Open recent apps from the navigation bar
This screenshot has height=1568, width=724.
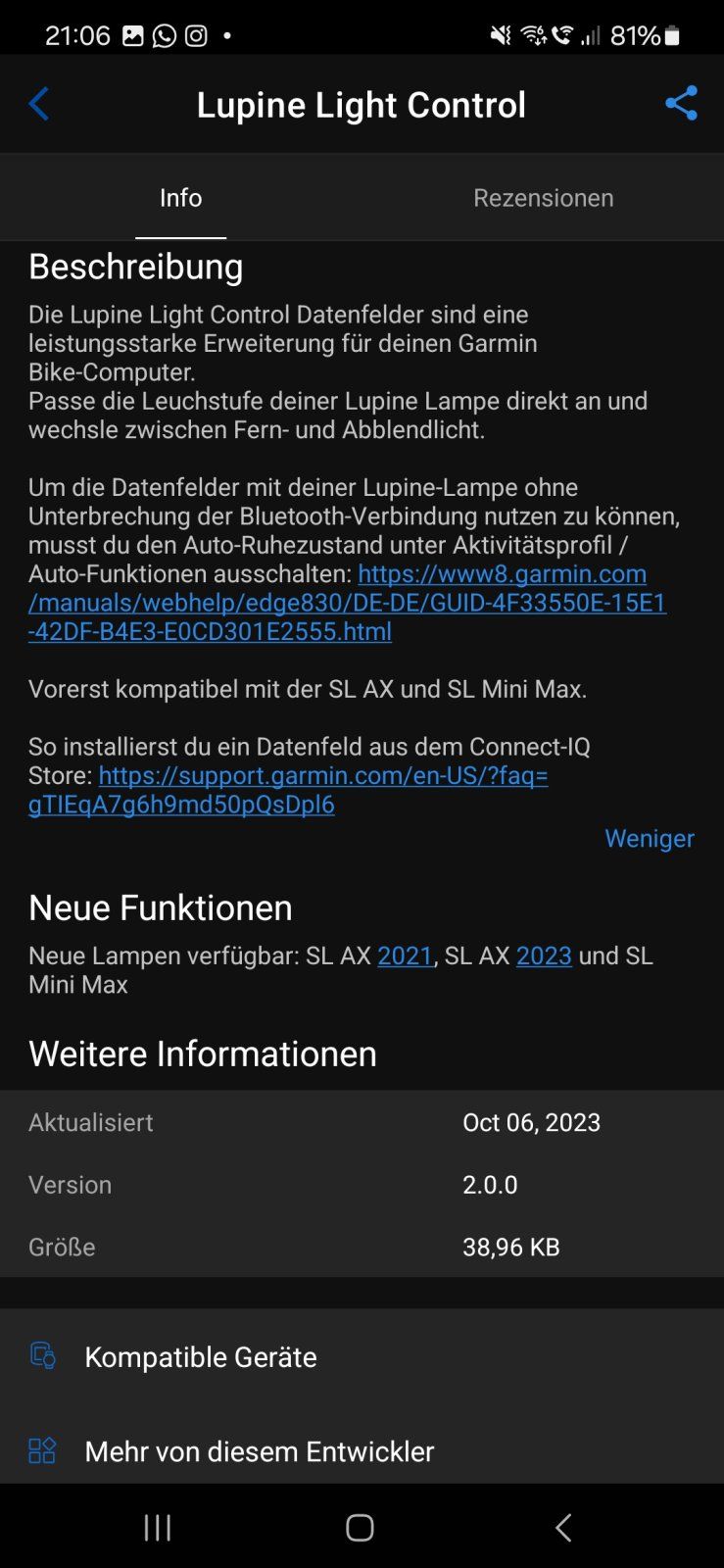(x=158, y=1527)
